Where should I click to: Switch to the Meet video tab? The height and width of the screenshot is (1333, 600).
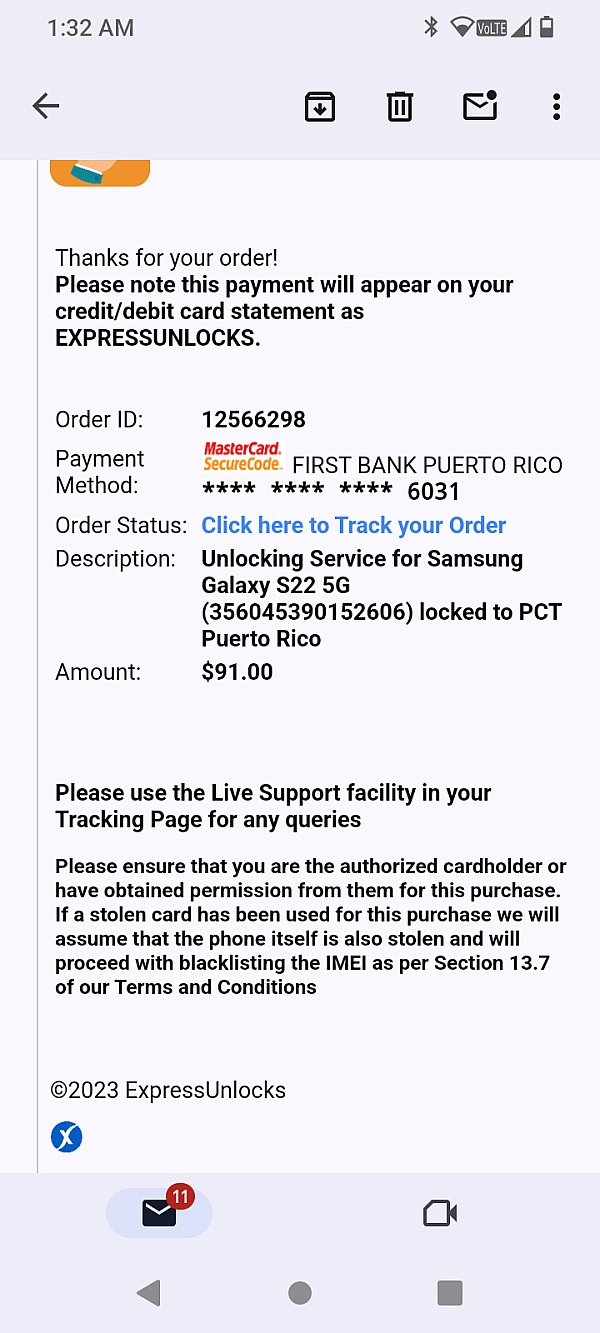coord(440,1213)
